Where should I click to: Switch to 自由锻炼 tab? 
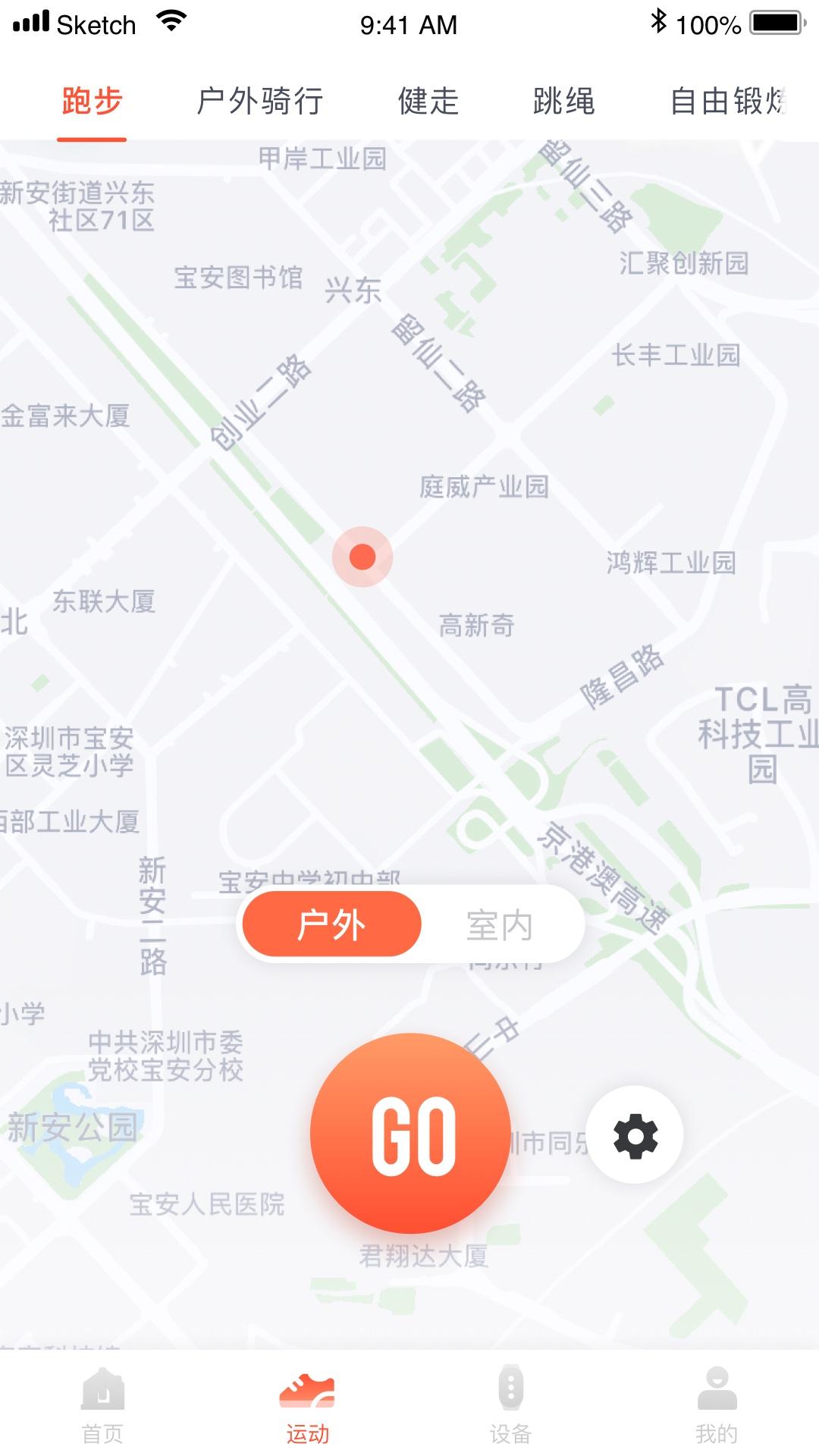click(728, 102)
